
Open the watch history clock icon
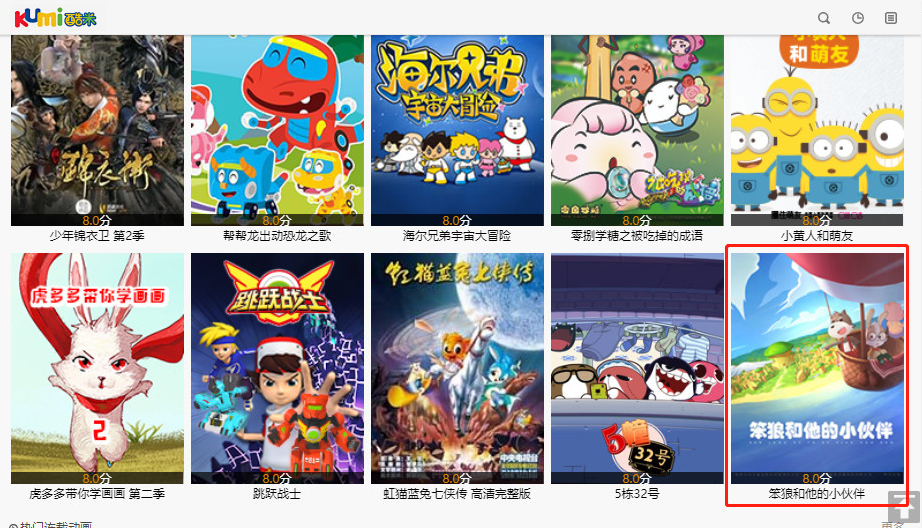(x=857, y=18)
